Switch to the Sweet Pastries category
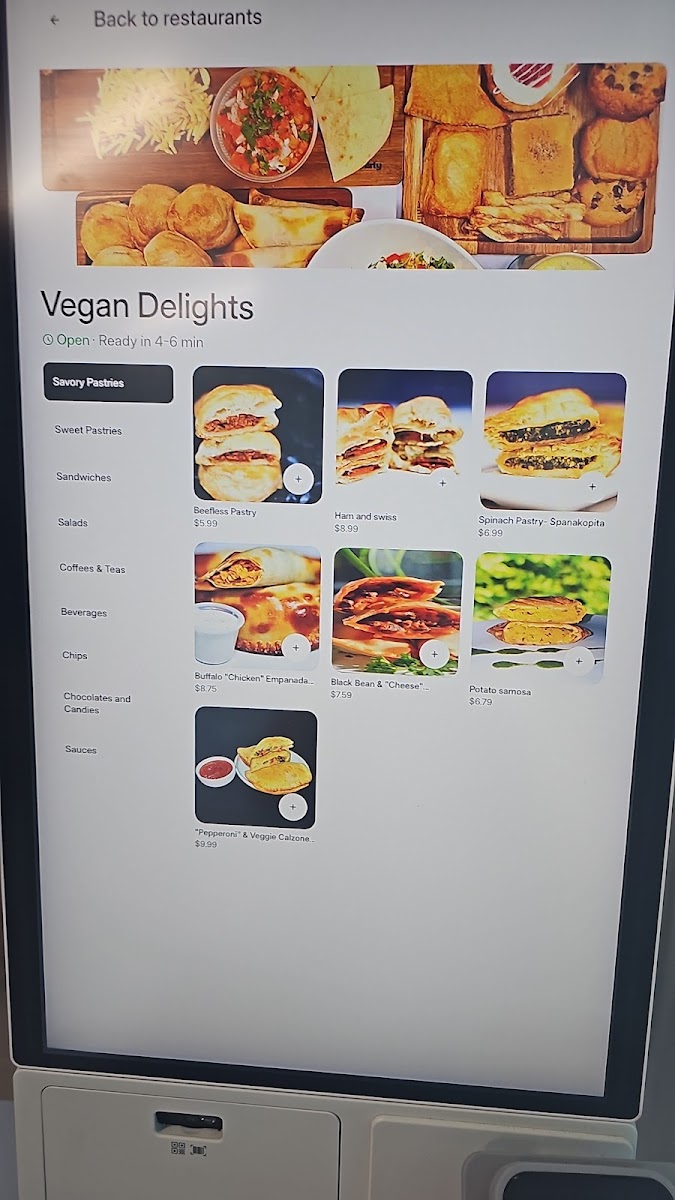Screen dimensions: 675x1200 (x=88, y=431)
